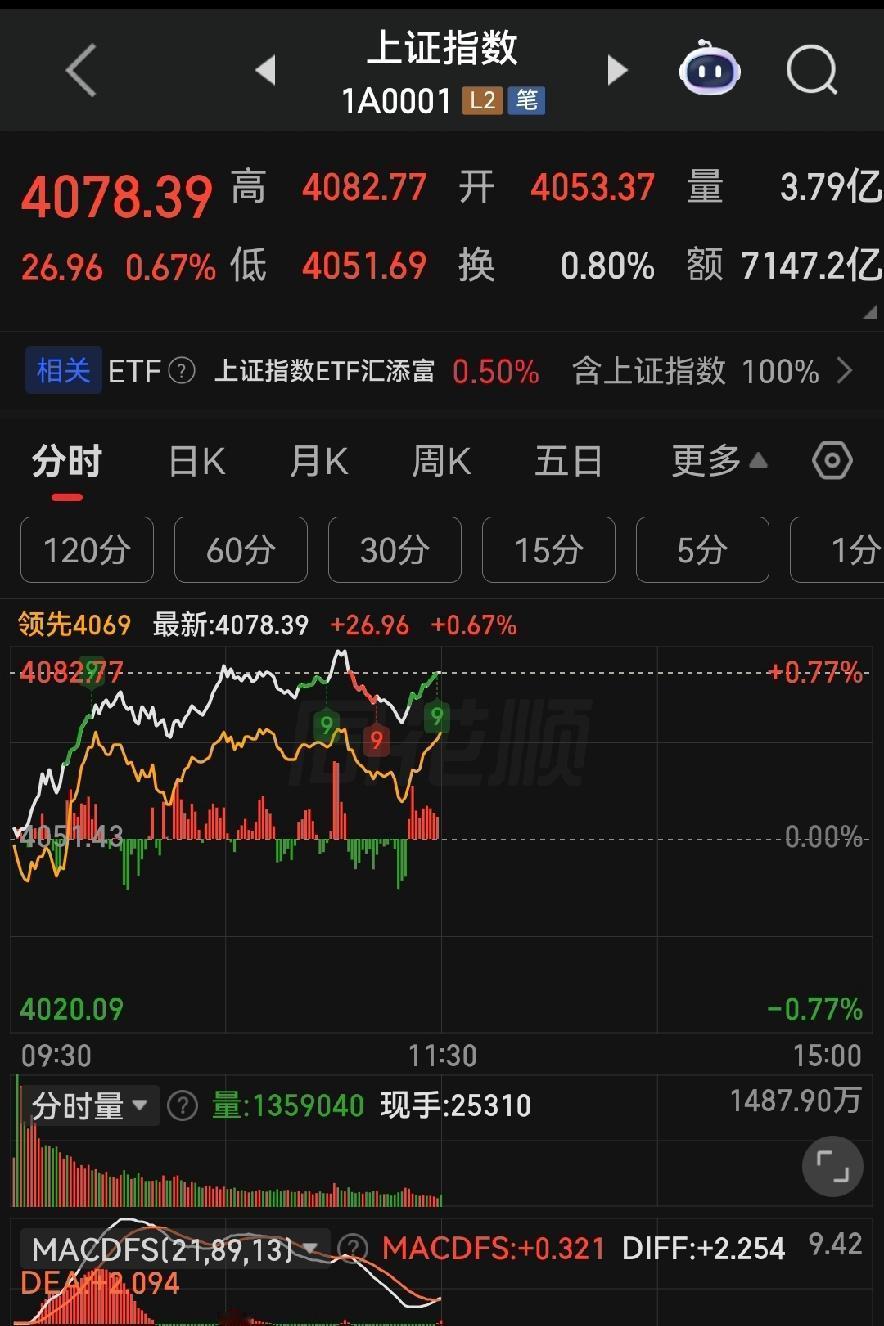
Task: Expand volume pane using the fullscreen icon
Action: 833,1167
